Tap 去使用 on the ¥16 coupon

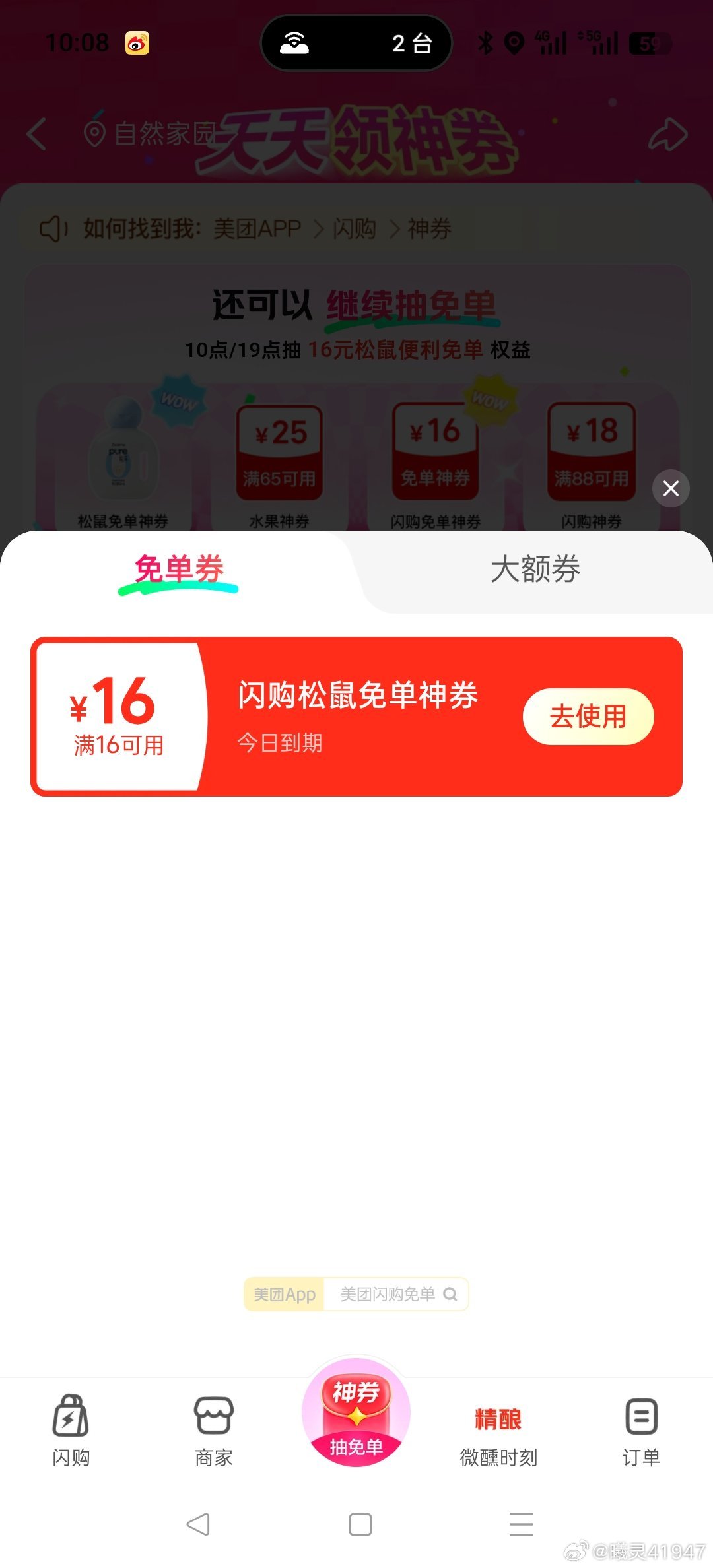click(x=588, y=717)
